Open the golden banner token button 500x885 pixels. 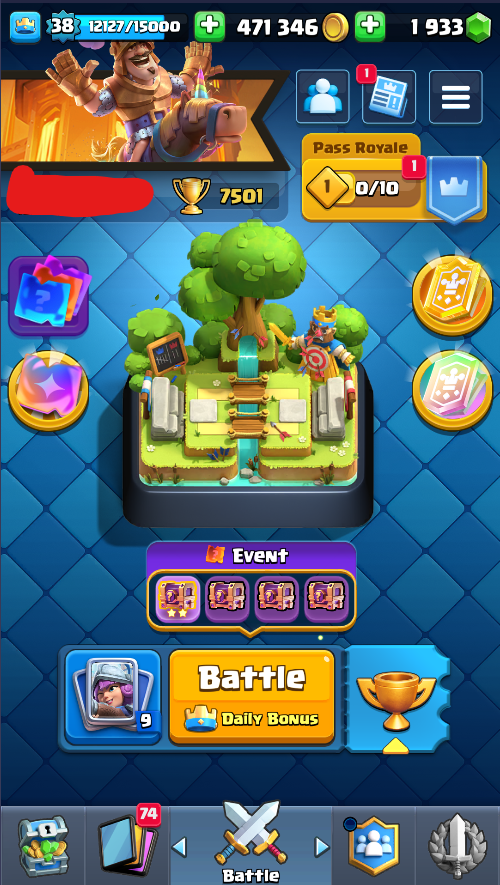click(453, 296)
